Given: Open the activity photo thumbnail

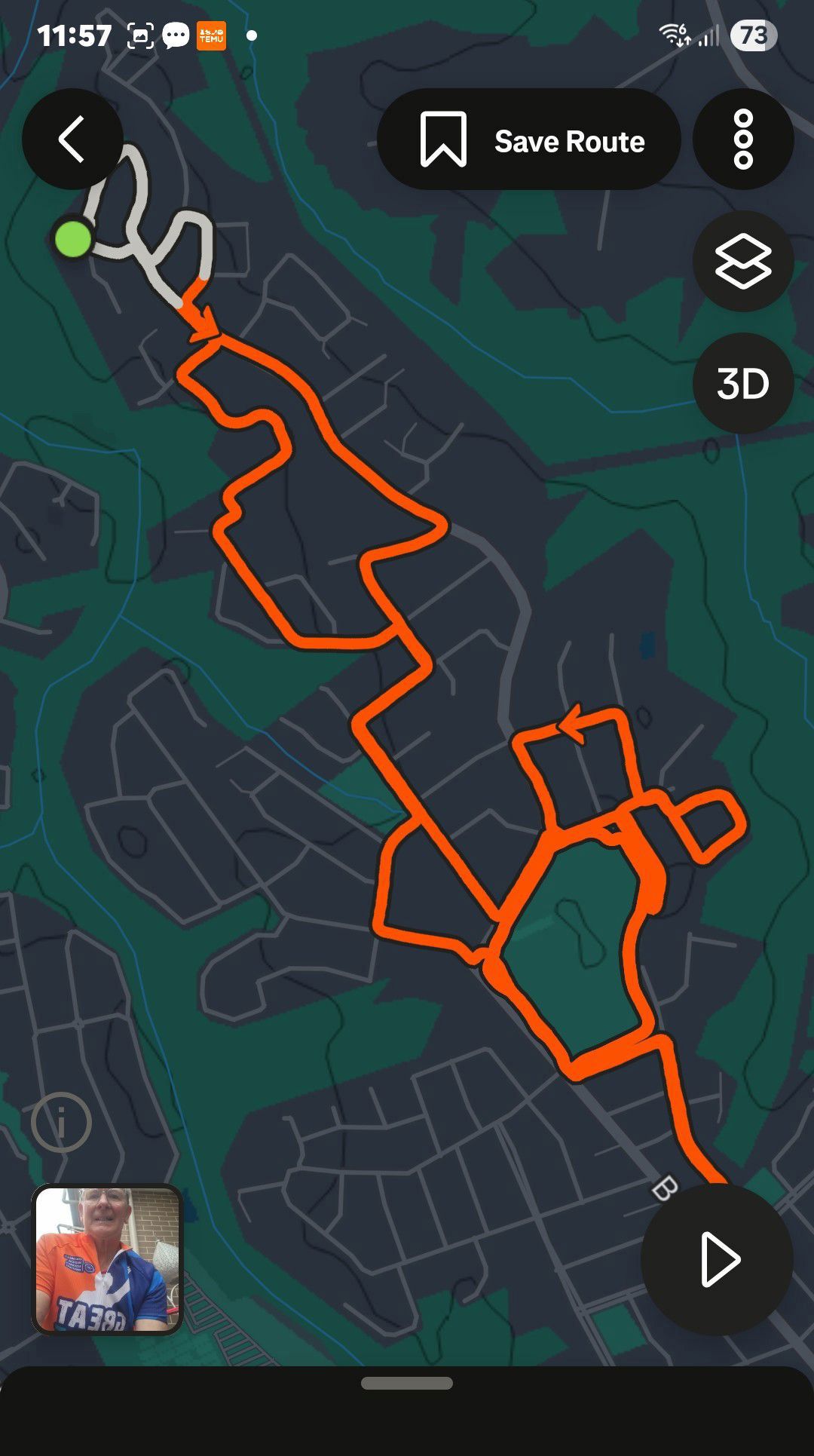Looking at the screenshot, I should (x=107, y=1259).
